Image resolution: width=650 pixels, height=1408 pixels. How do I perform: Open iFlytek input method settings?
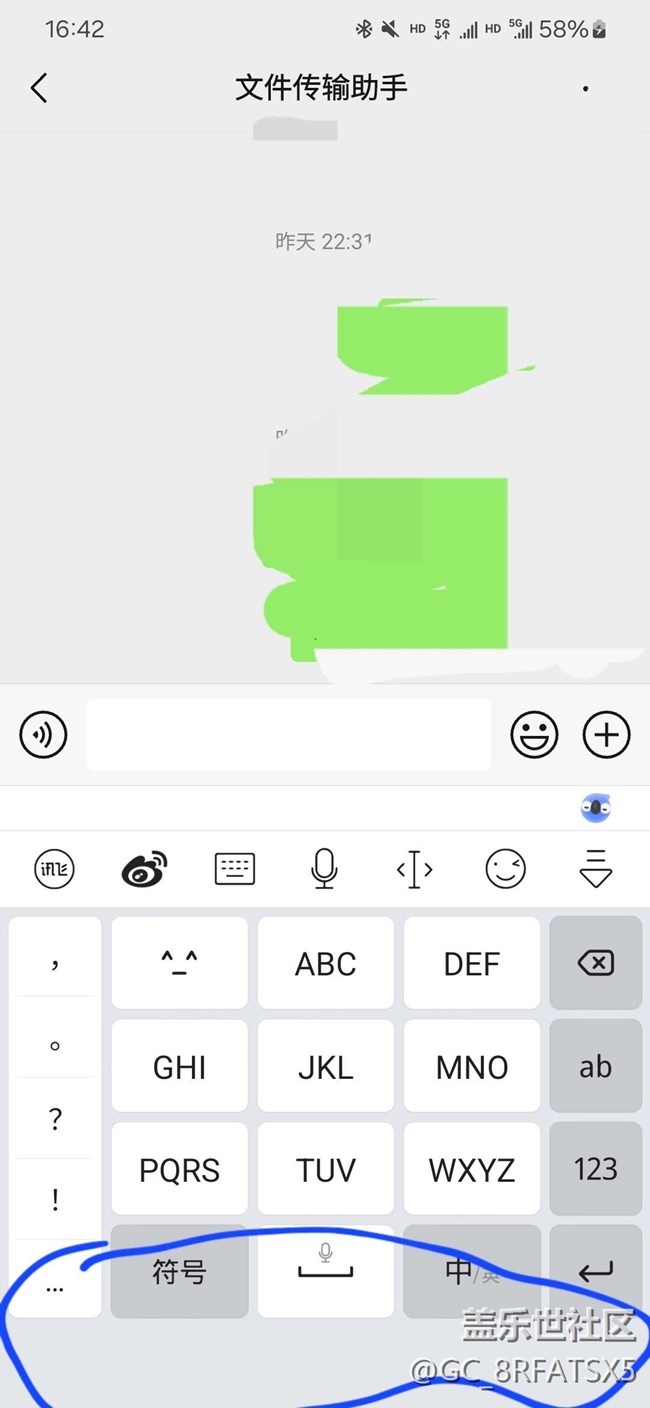(x=55, y=869)
